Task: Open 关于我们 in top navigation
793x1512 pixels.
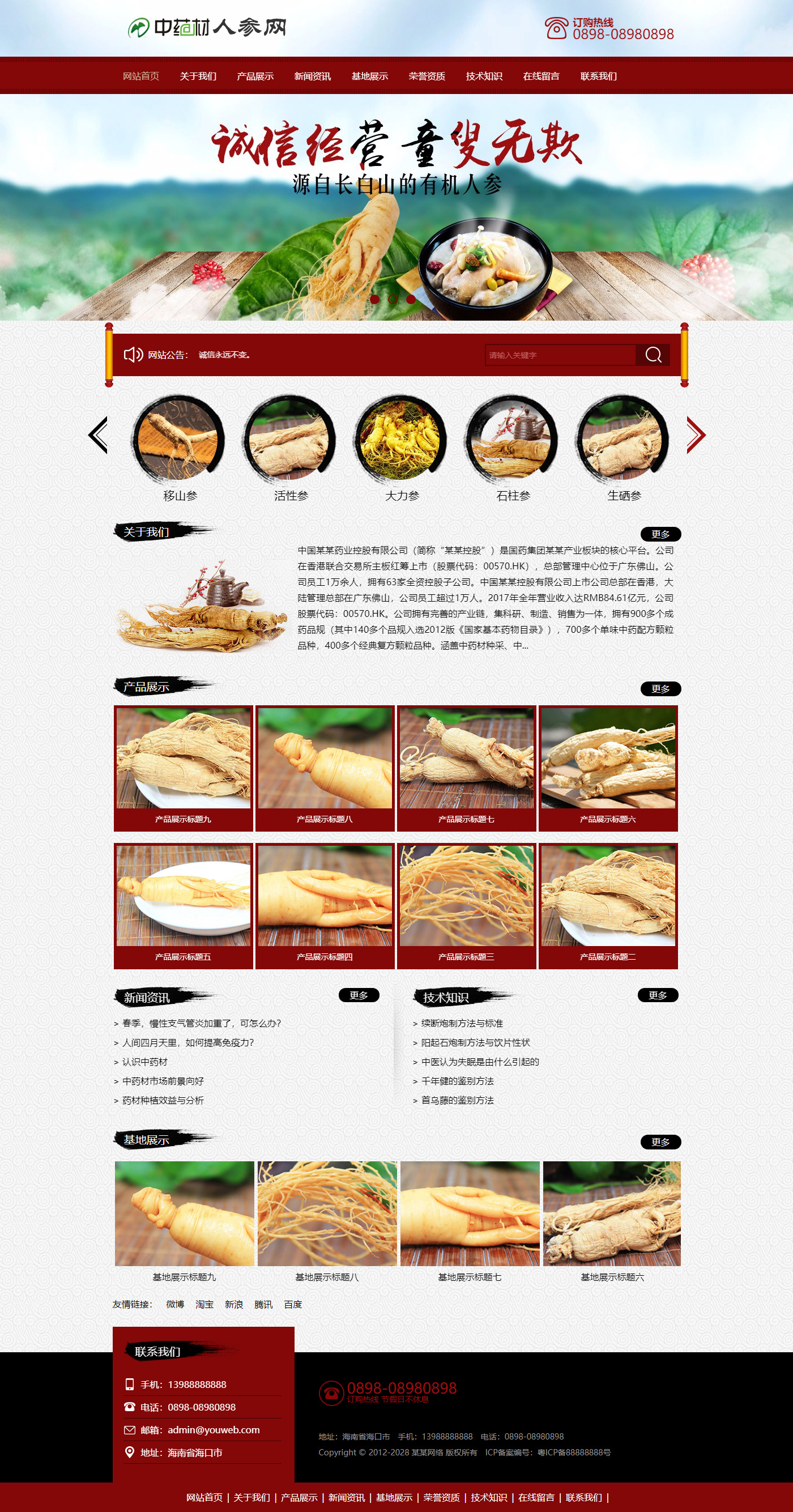Action: 198,76
